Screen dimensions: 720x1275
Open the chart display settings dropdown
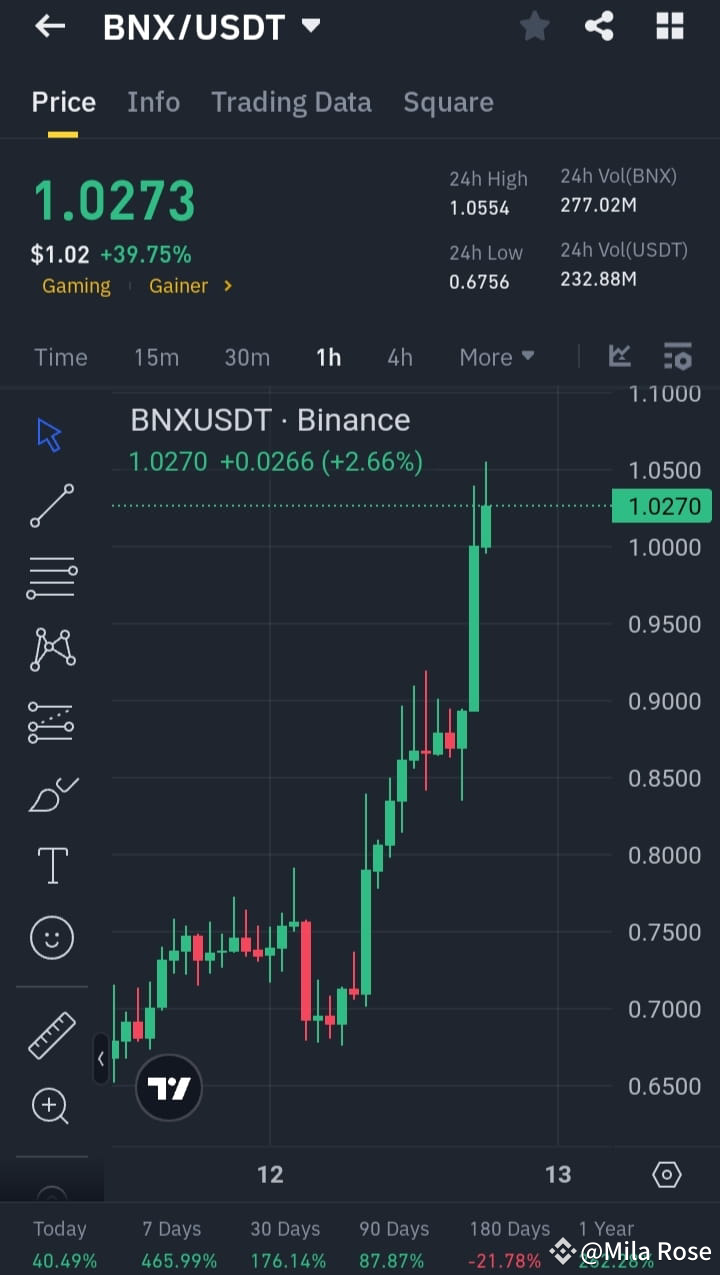pos(677,355)
